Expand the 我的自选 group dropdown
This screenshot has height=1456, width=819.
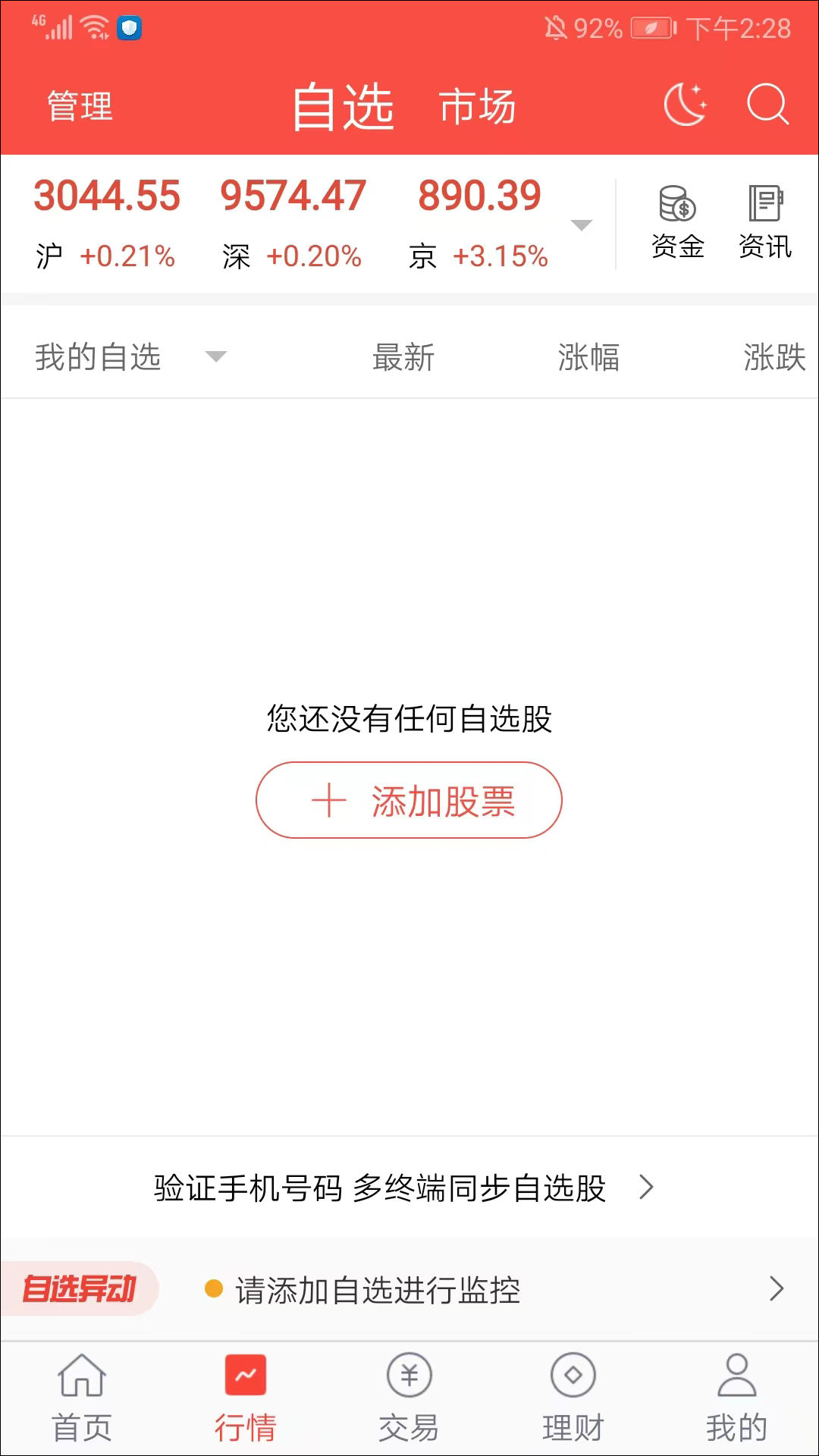click(216, 356)
